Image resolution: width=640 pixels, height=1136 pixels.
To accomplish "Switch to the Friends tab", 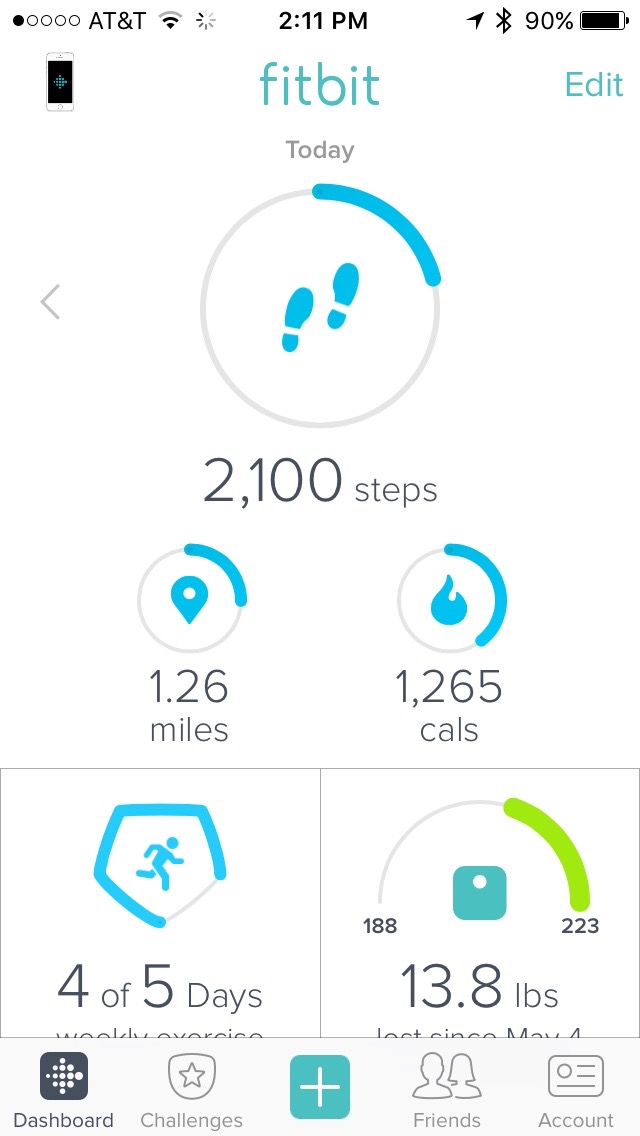I will click(x=446, y=1090).
